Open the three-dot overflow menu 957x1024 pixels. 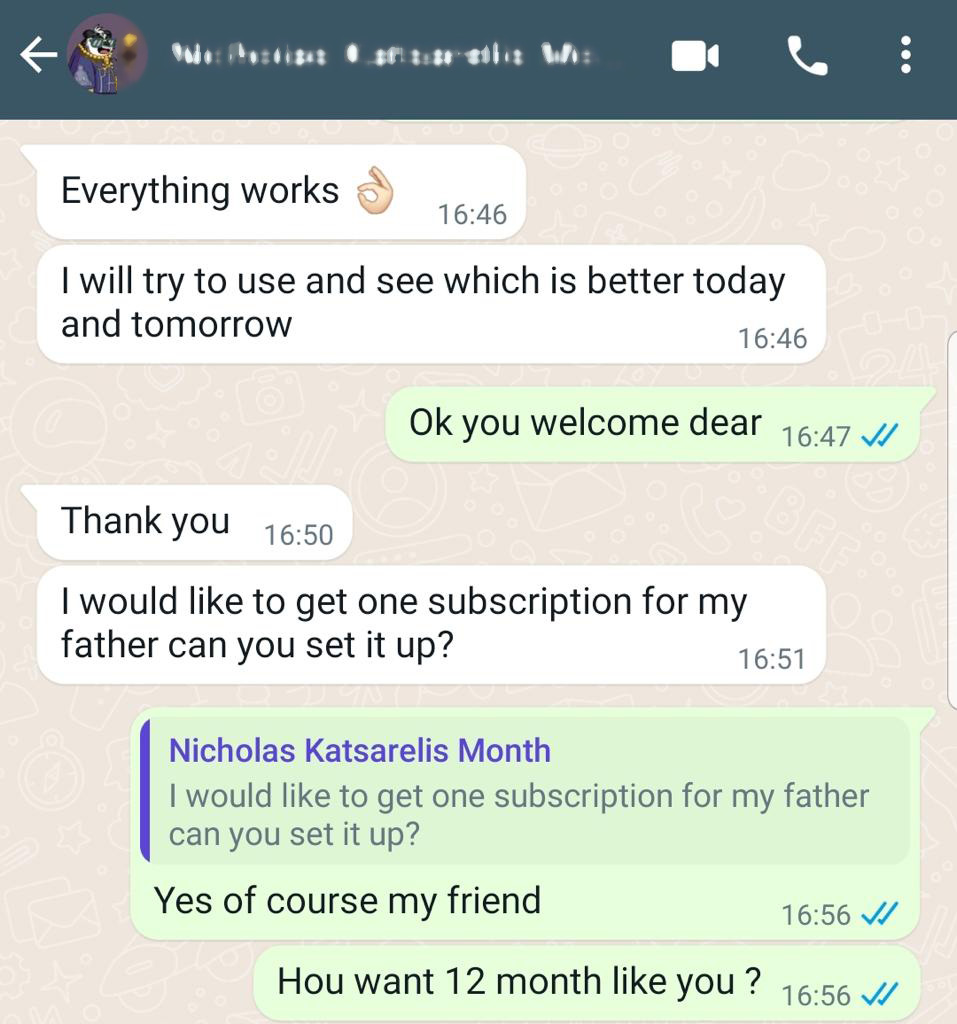click(x=905, y=56)
